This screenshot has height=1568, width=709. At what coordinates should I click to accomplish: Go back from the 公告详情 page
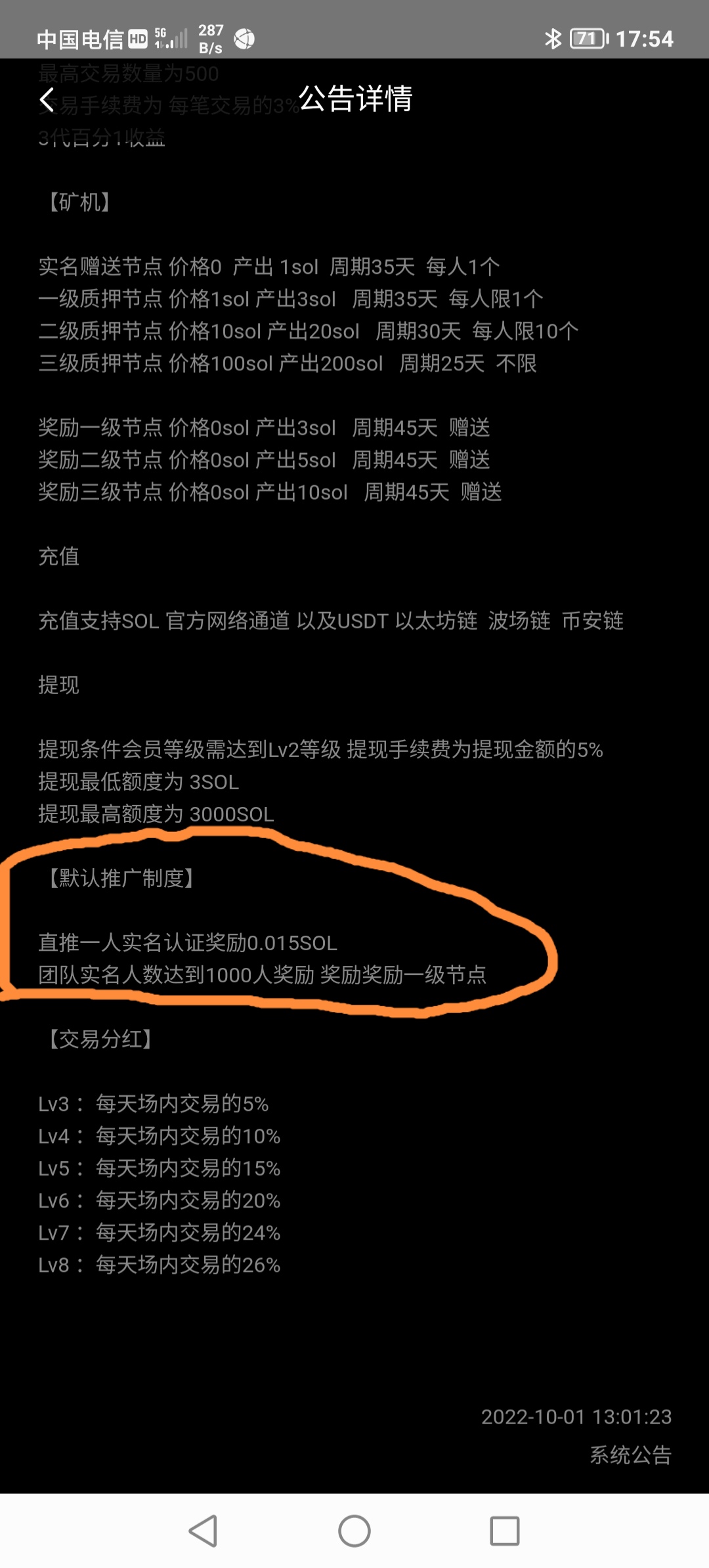point(47,100)
